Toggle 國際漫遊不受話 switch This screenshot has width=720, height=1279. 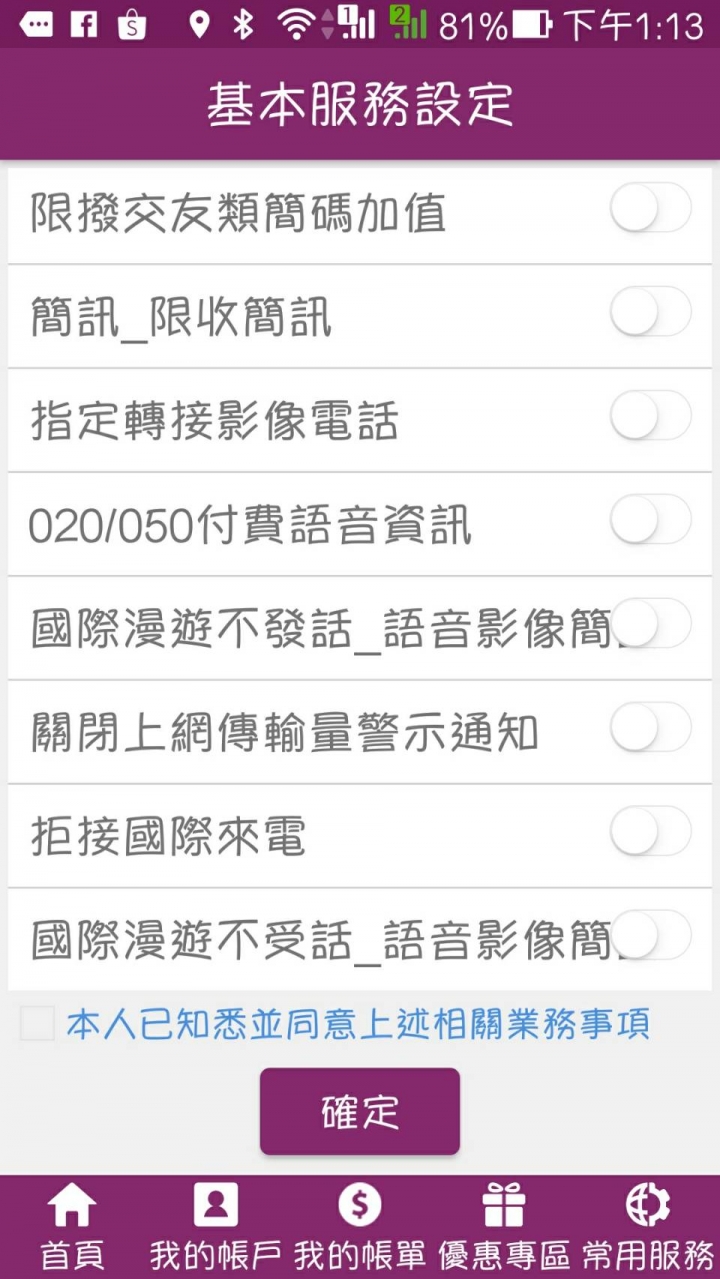(x=651, y=936)
